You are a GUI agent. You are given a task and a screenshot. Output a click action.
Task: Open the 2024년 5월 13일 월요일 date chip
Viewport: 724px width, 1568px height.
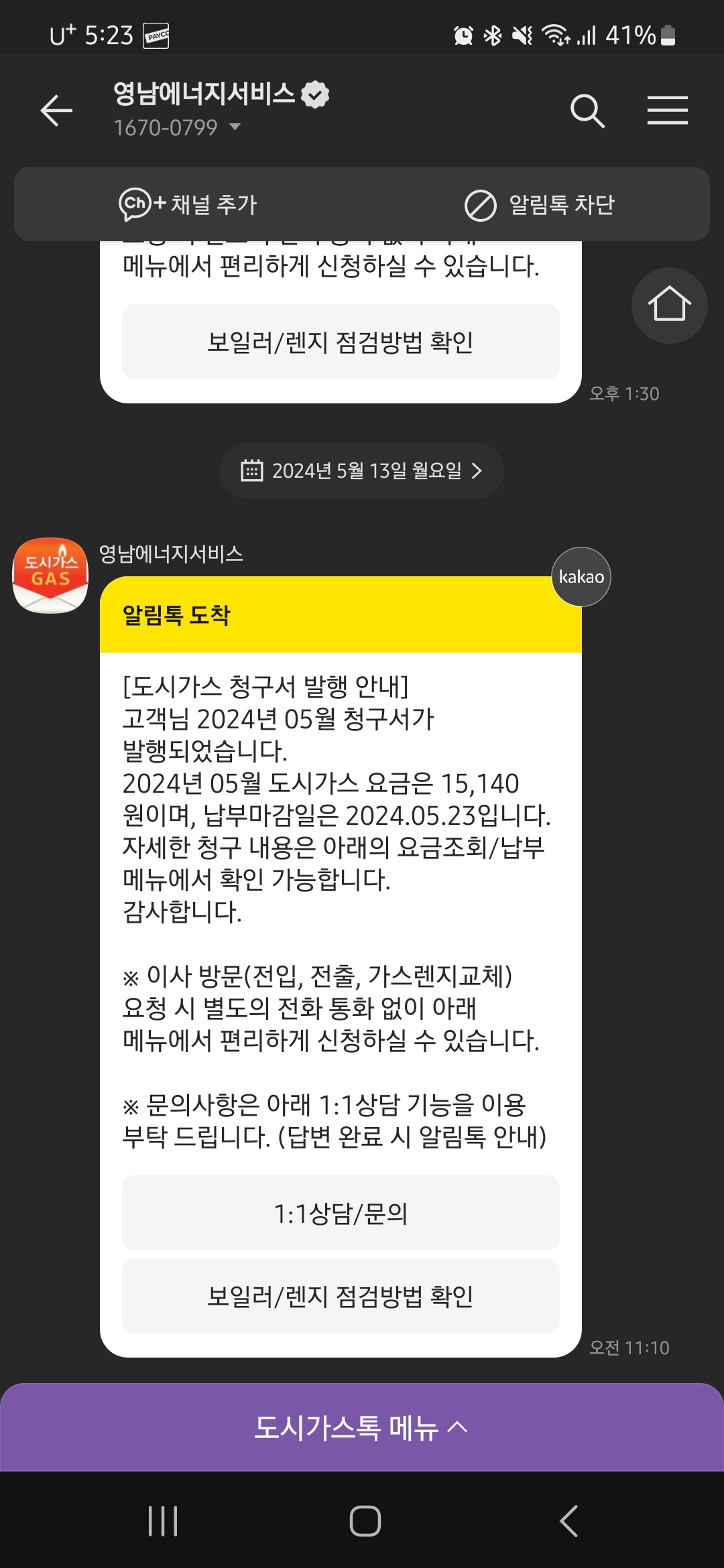361,471
